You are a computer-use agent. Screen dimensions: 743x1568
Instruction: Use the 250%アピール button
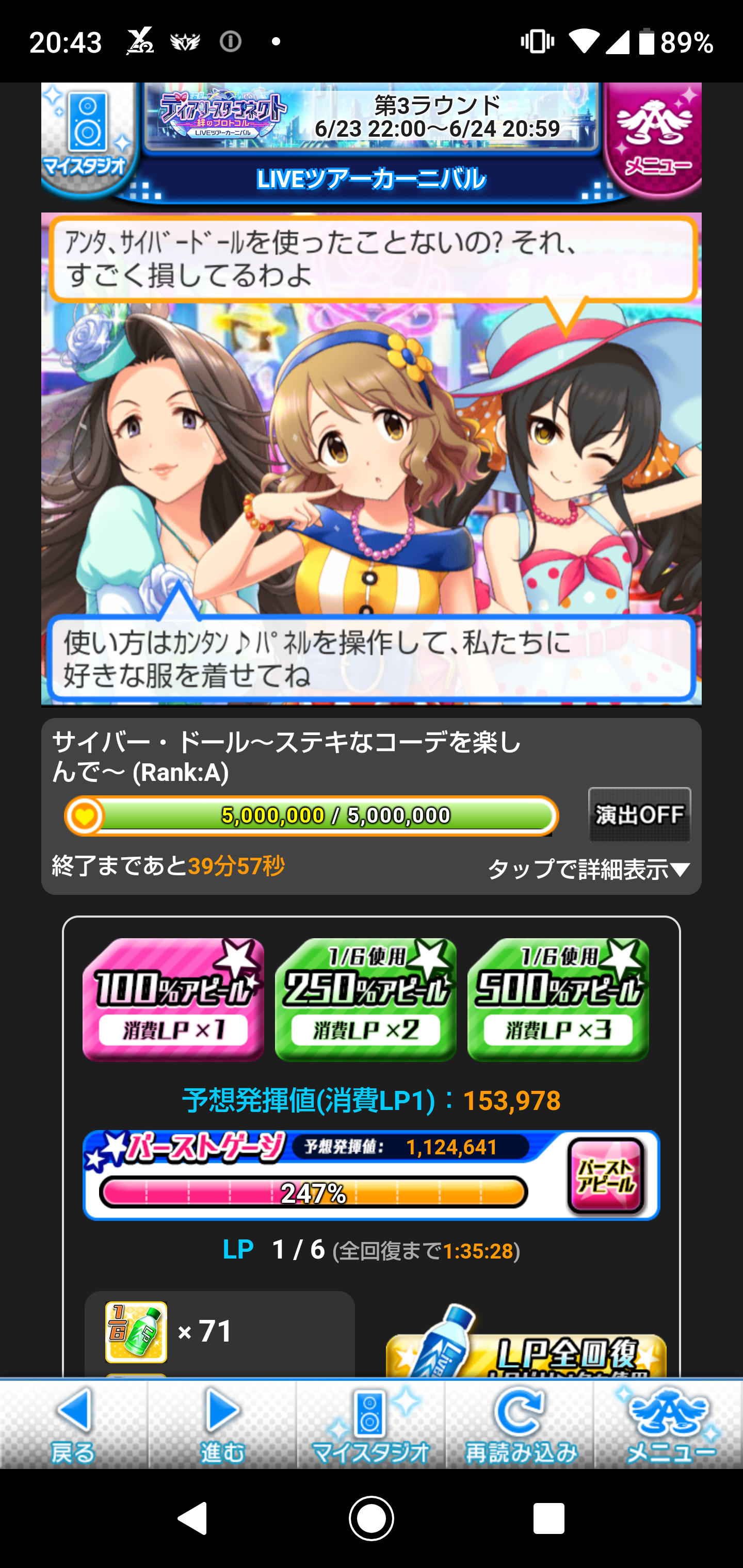point(365,1000)
